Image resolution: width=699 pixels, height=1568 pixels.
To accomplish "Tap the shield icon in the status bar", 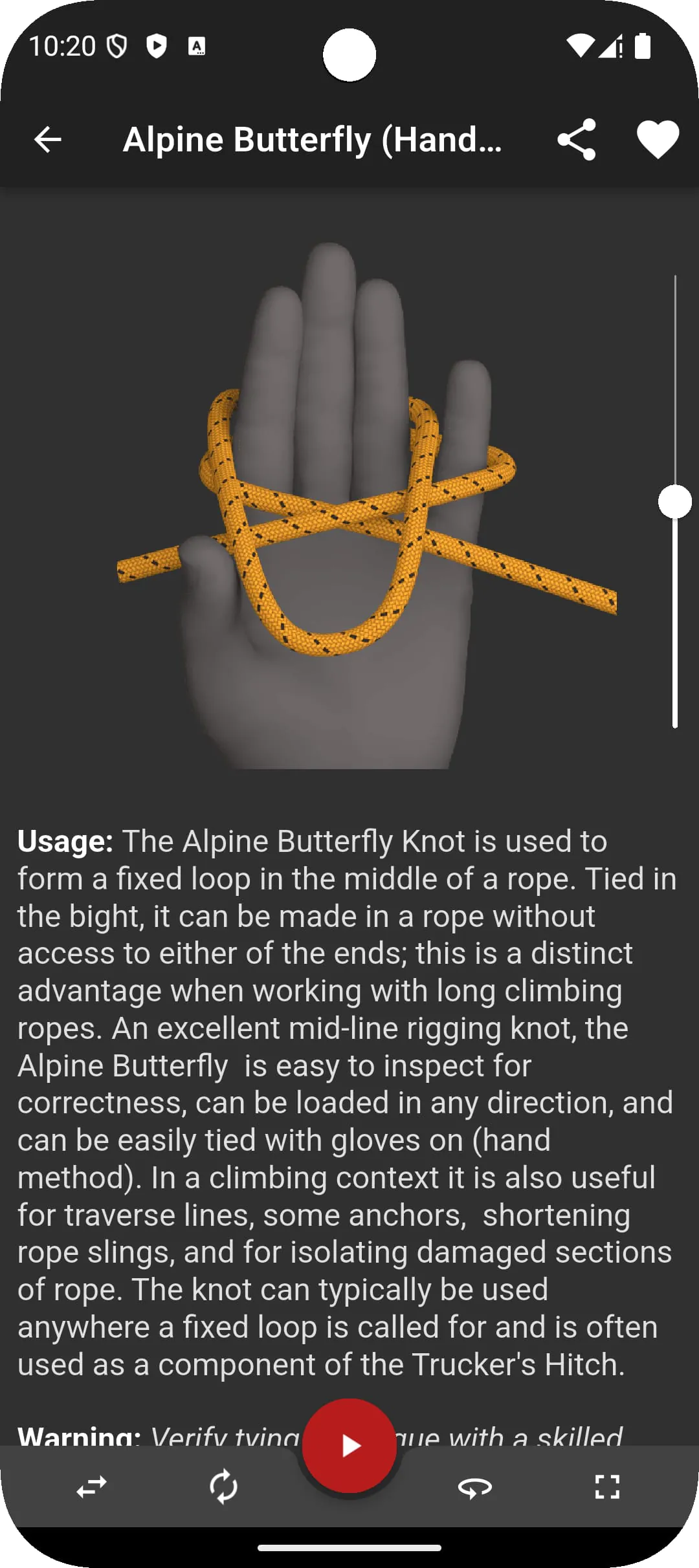I will tap(117, 45).
